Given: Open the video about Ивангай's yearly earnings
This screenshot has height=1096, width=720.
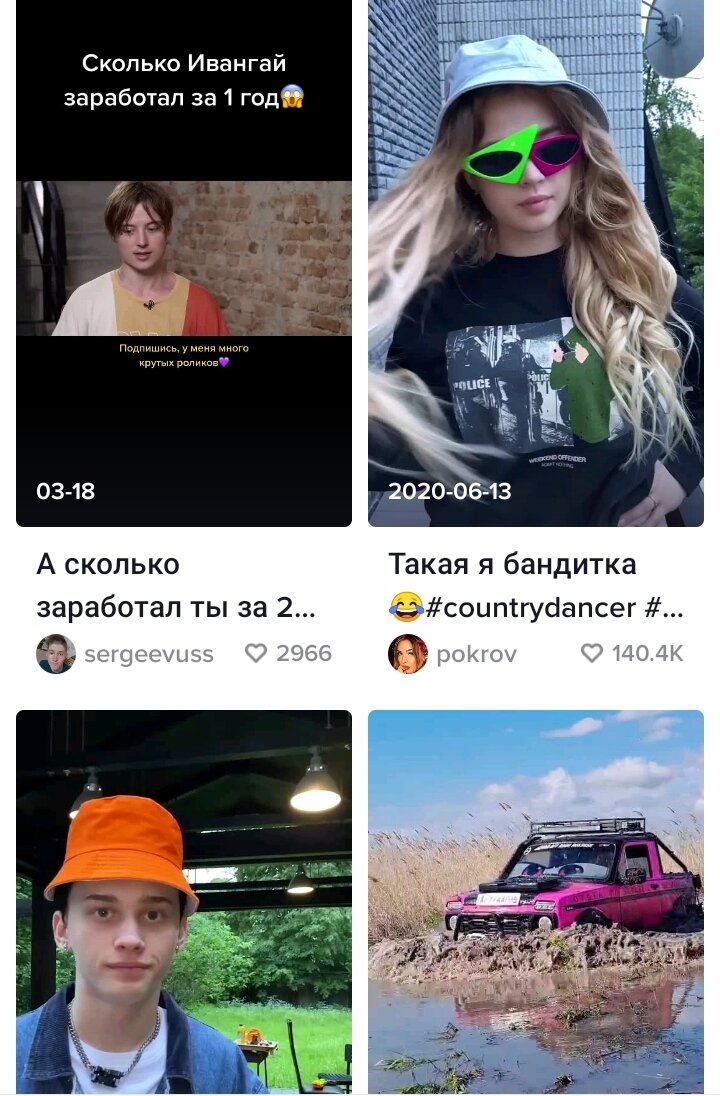Looking at the screenshot, I should [184, 262].
